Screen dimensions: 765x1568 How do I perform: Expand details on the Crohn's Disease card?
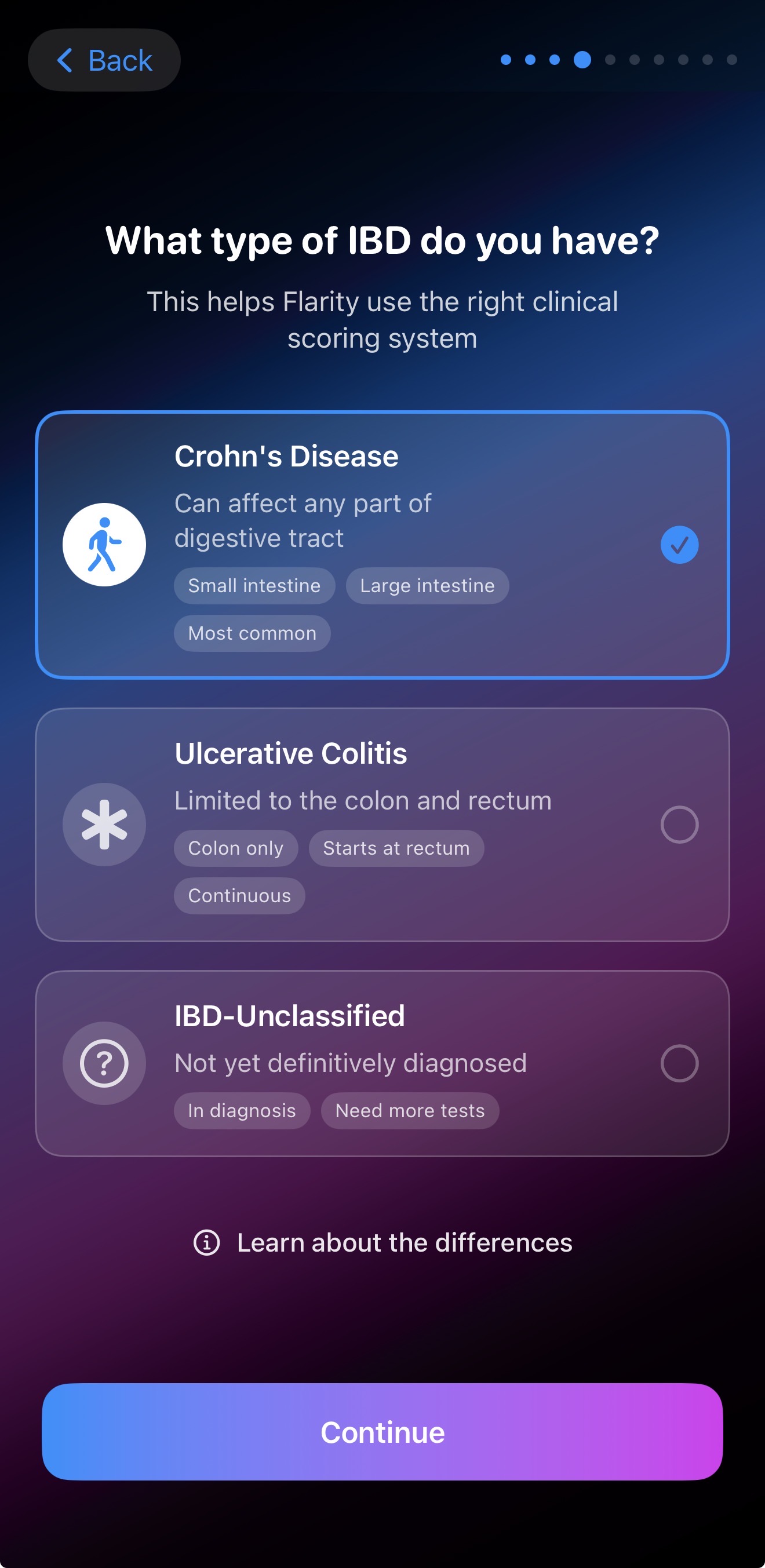point(382,544)
